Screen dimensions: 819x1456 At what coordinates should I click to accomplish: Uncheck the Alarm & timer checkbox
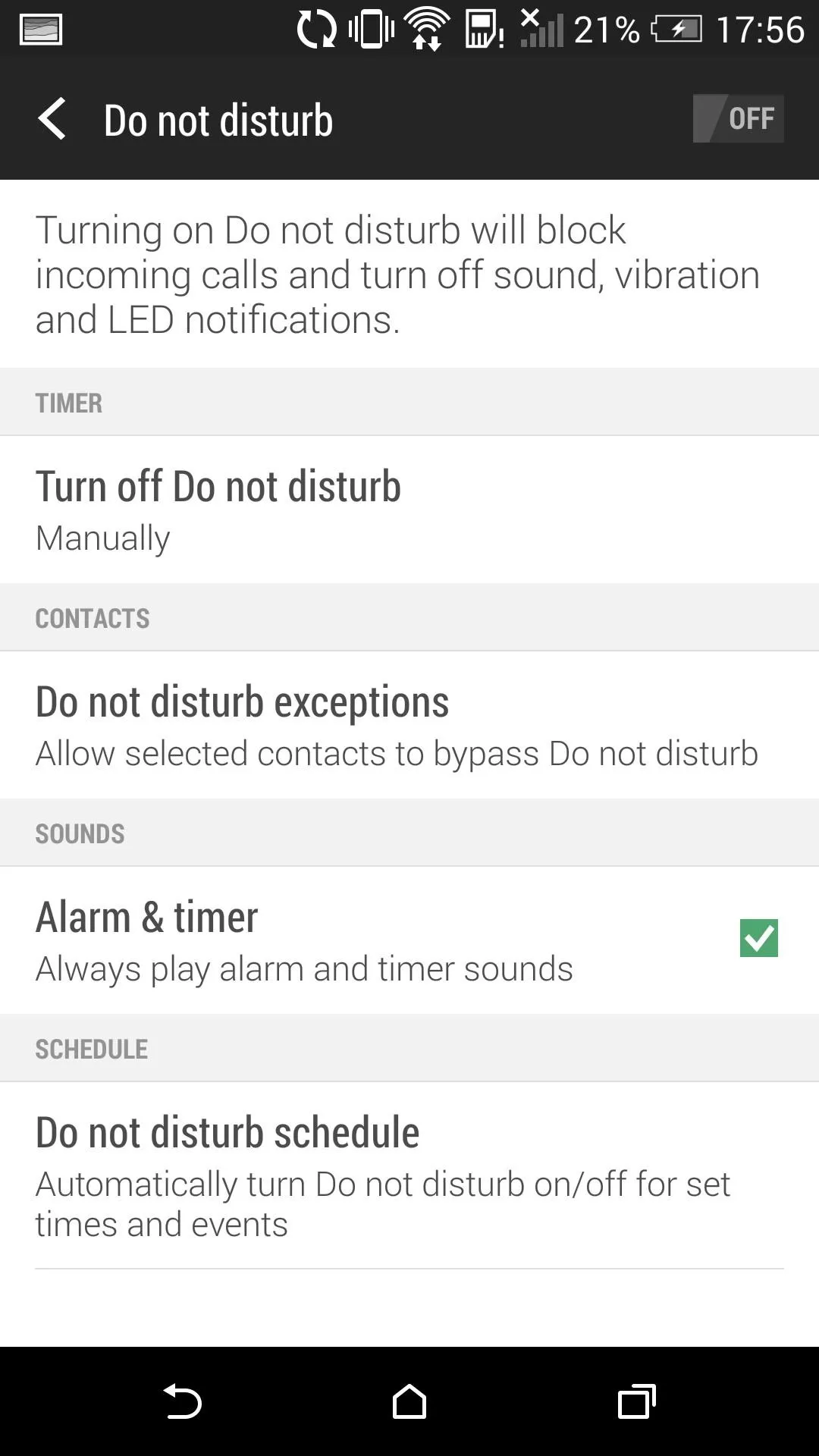759,938
